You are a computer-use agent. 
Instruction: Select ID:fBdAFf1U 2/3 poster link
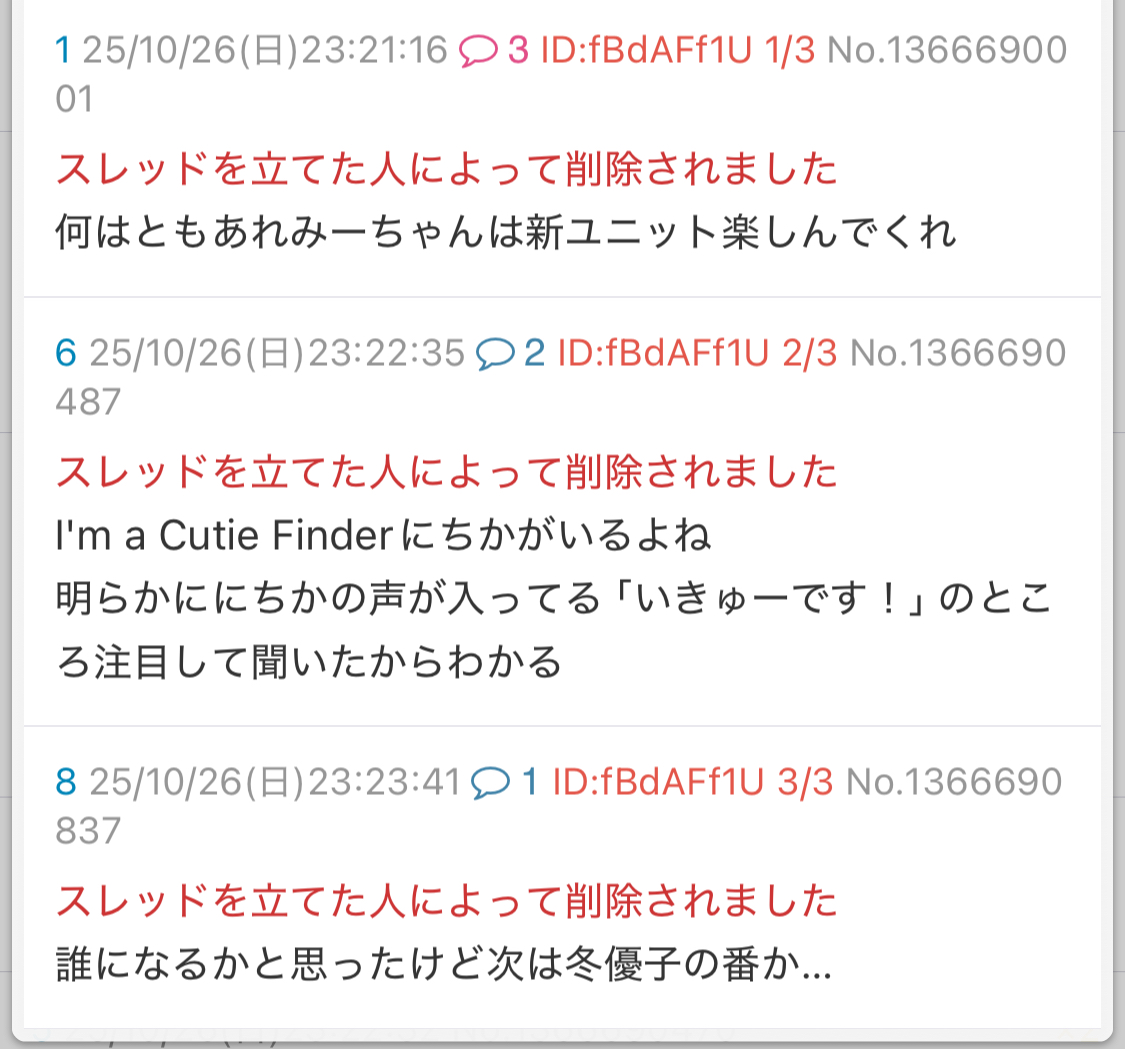click(696, 352)
